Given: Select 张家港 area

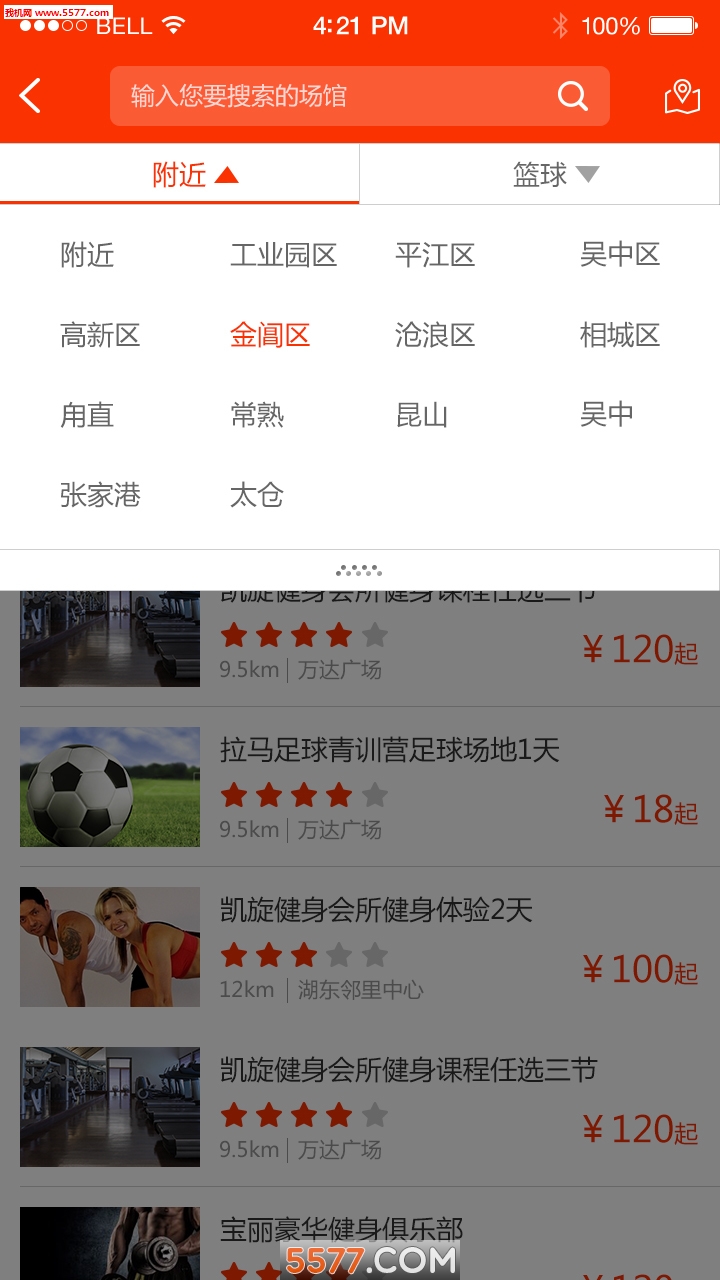Looking at the screenshot, I should click(100, 495).
